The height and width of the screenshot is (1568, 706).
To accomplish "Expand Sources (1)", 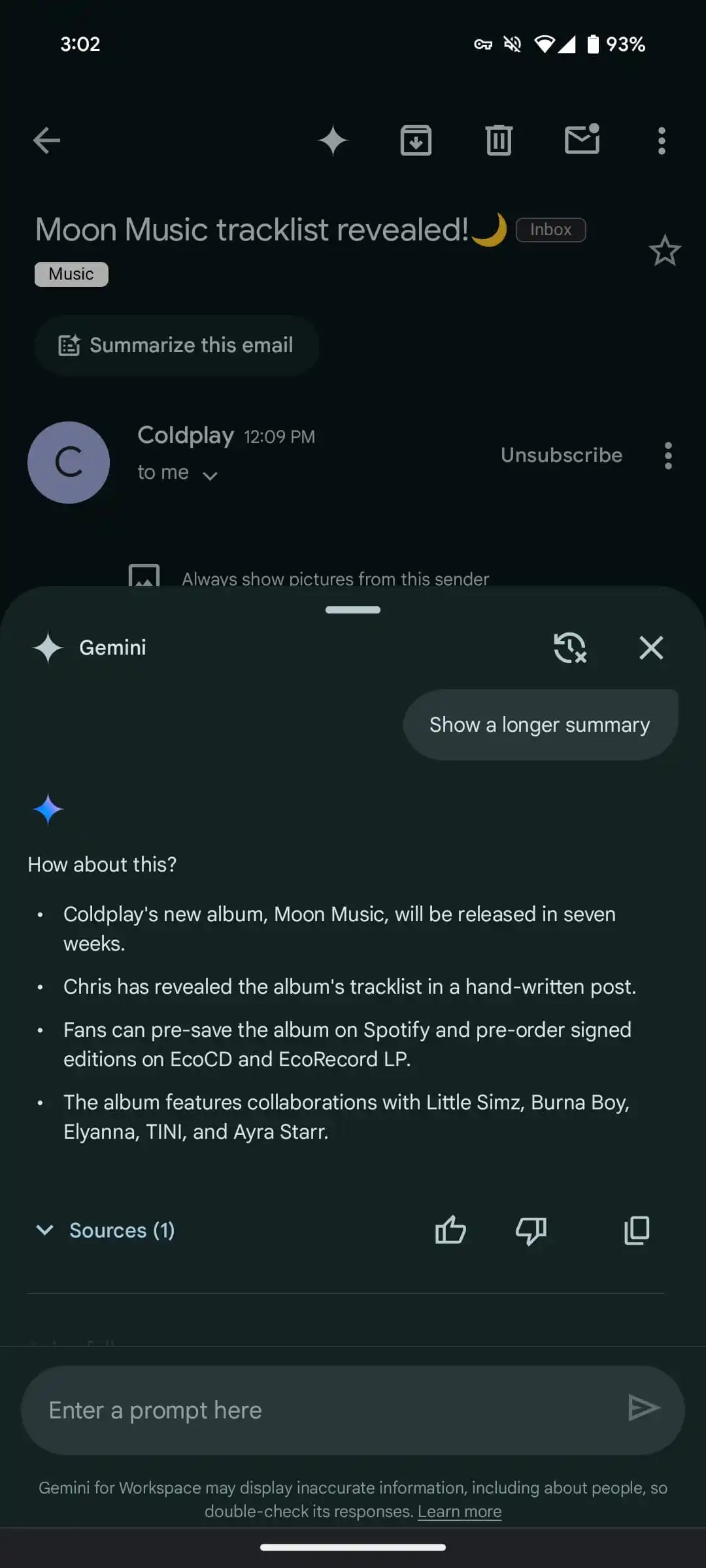I will point(105,1230).
